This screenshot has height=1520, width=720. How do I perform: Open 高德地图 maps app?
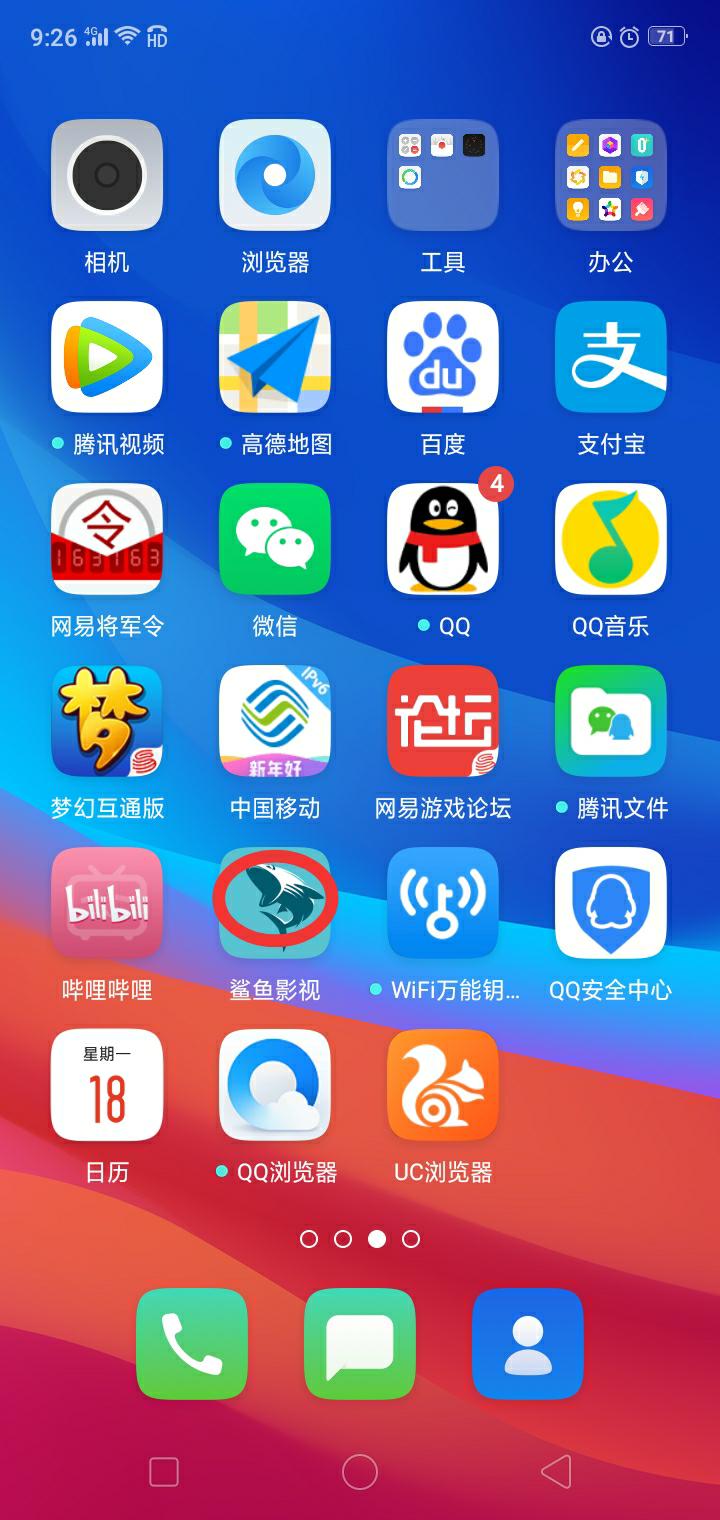(275, 357)
